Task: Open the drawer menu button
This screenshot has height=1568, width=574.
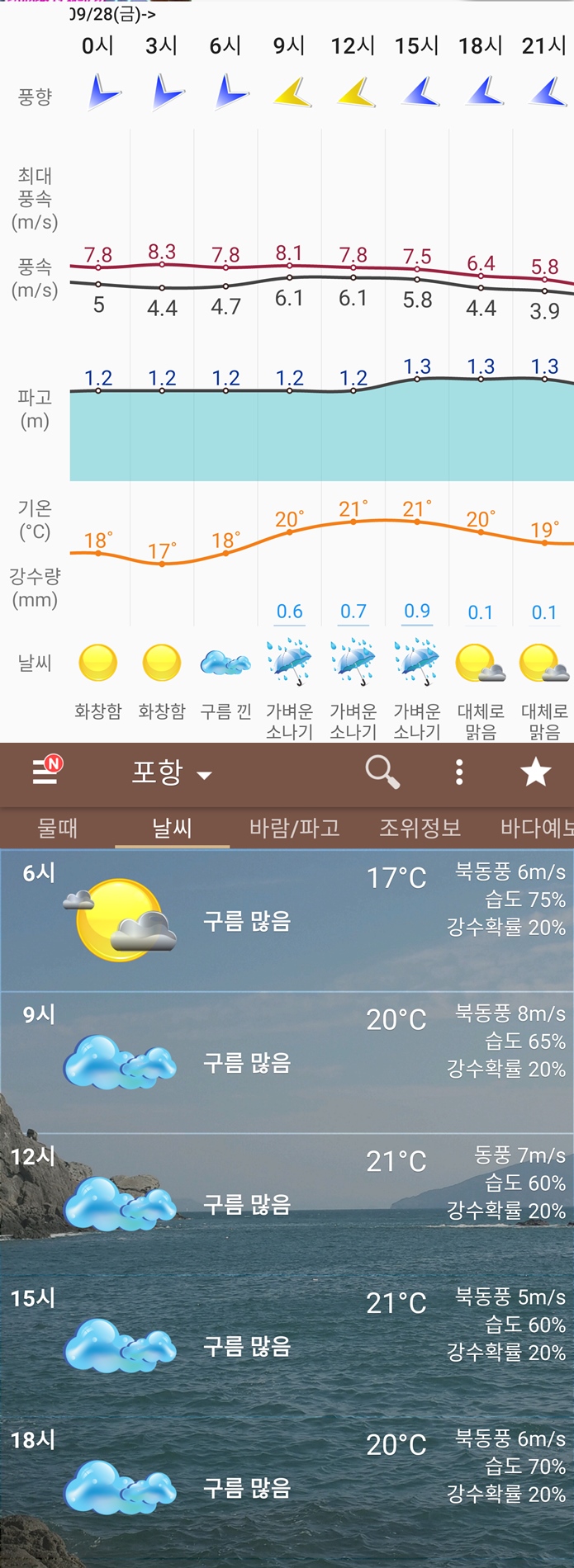Action: pos(46,772)
